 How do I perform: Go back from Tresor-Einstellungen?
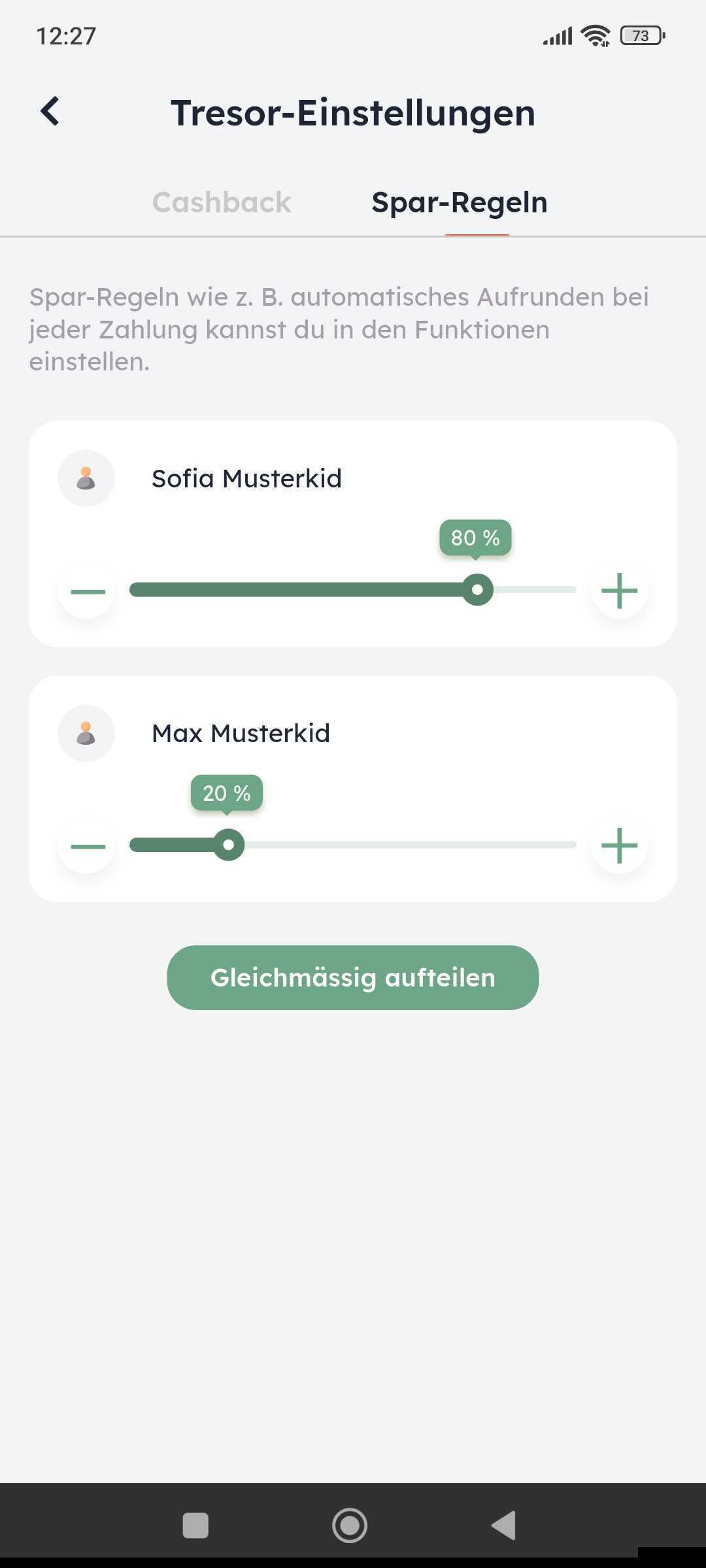[x=50, y=111]
